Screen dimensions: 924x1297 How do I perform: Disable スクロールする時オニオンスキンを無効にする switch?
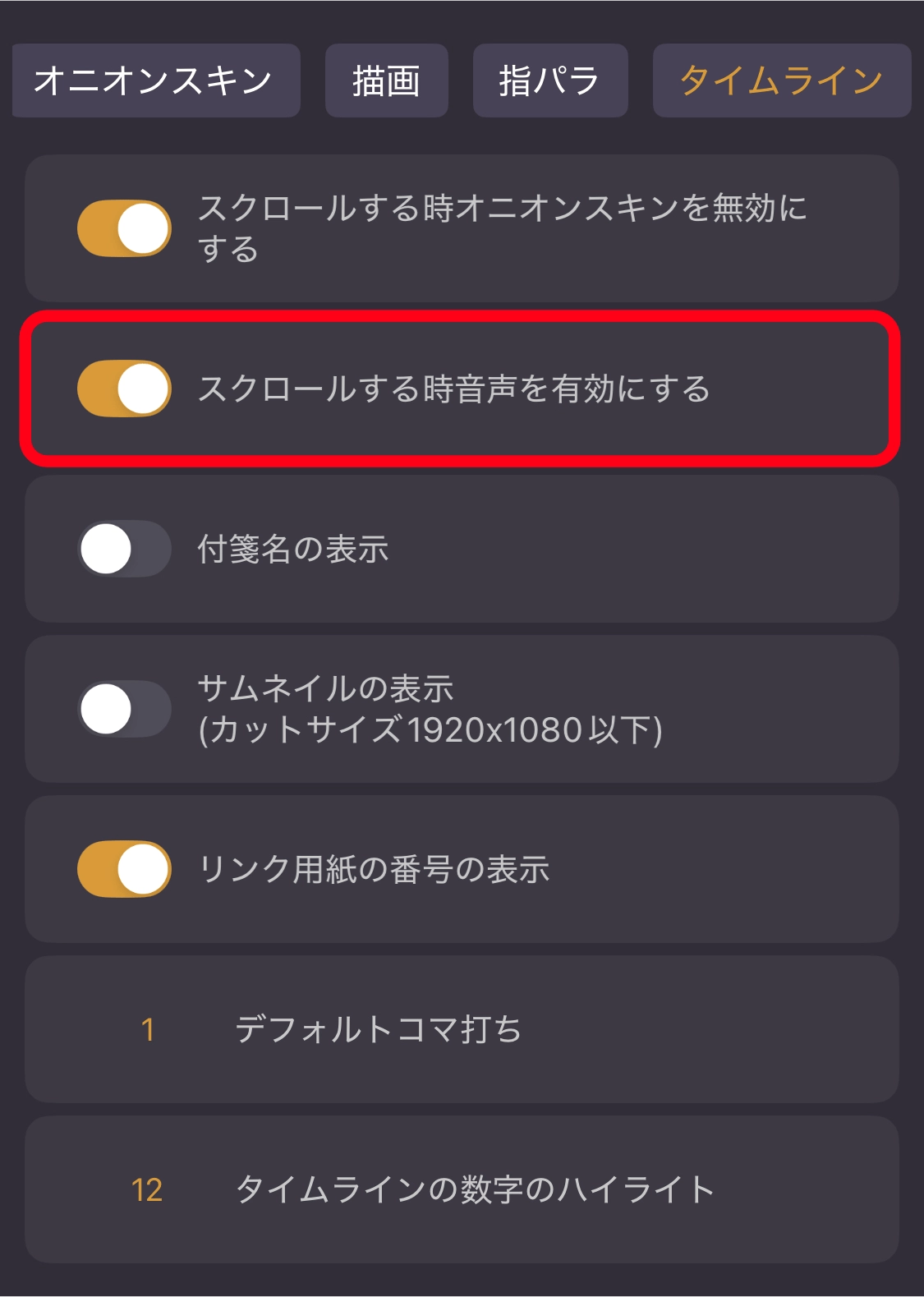click(124, 228)
